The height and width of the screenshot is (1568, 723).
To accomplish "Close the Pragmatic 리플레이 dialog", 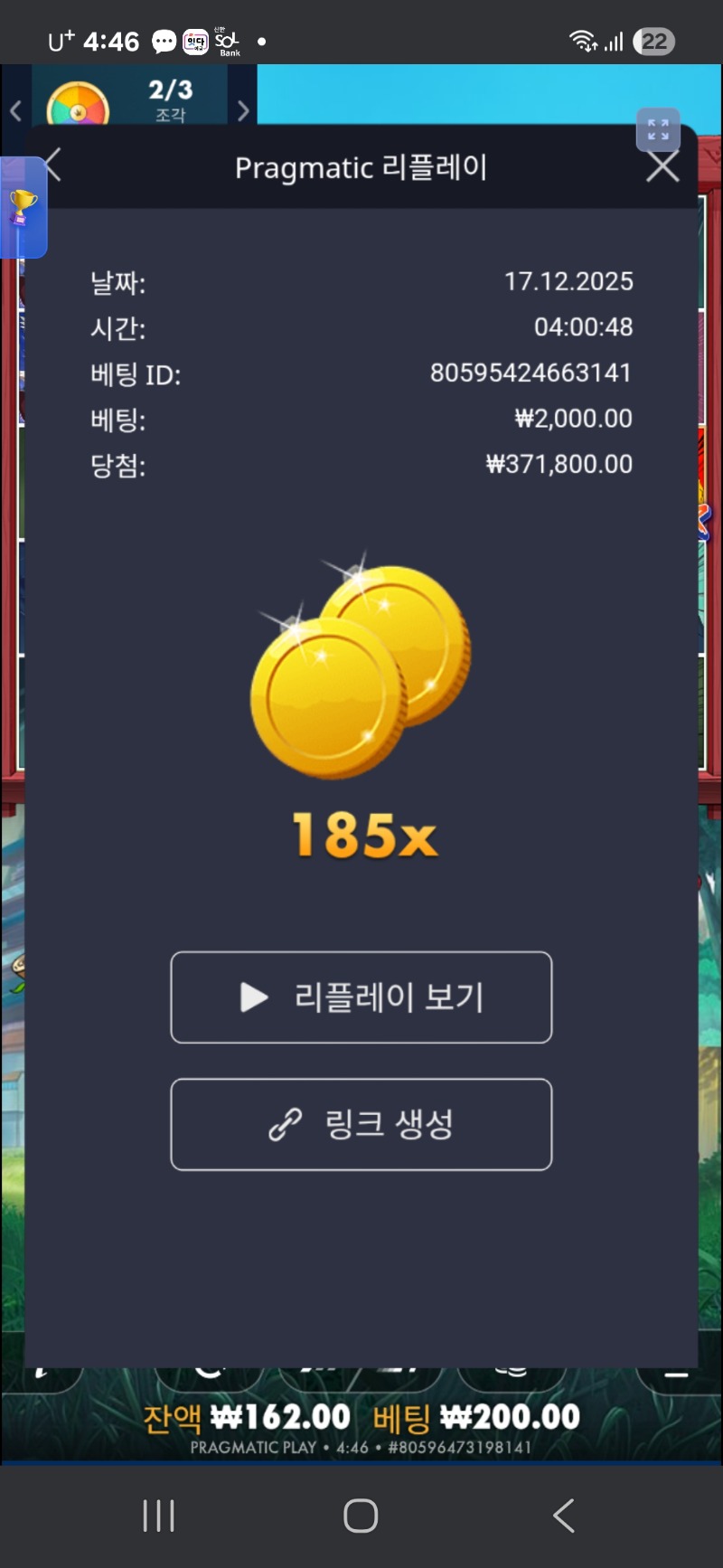I will (x=662, y=166).
